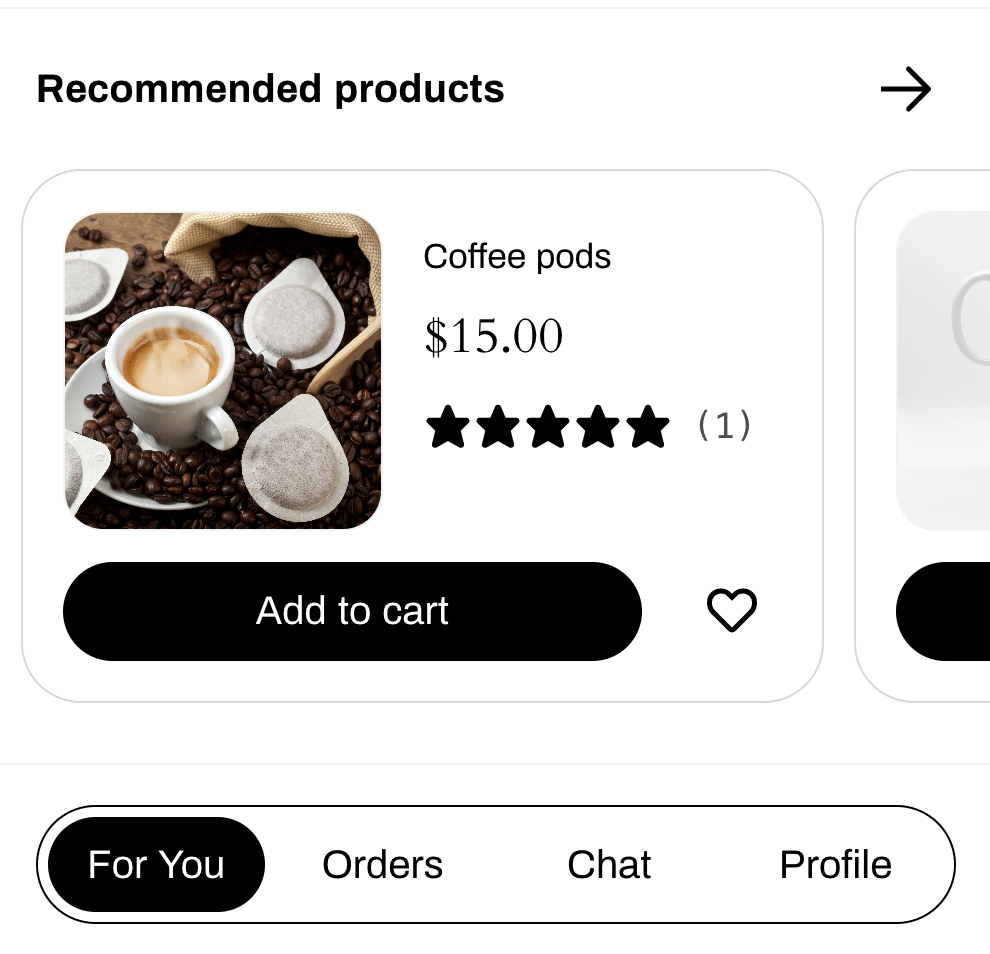Switch to the Orders tab

click(x=382, y=865)
